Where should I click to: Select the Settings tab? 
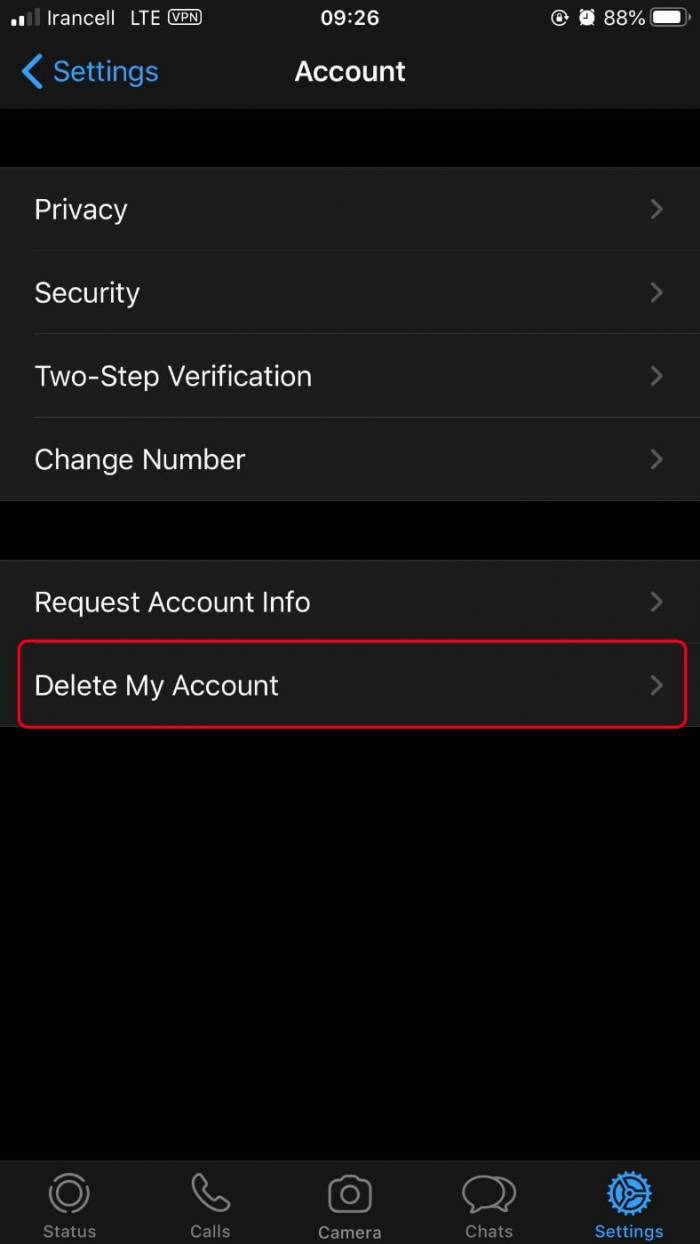click(x=629, y=1204)
